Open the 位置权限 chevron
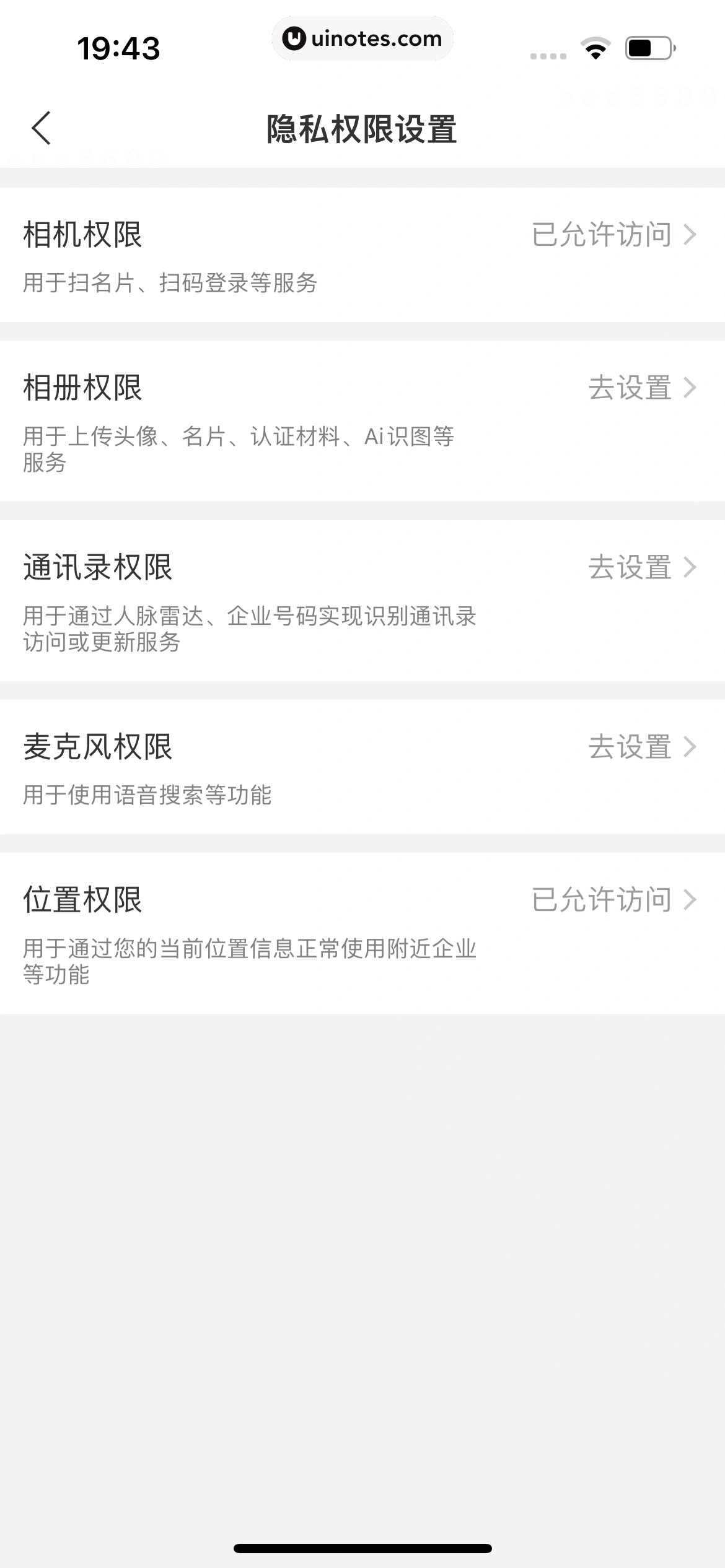This screenshot has height=1568, width=725. point(690,900)
